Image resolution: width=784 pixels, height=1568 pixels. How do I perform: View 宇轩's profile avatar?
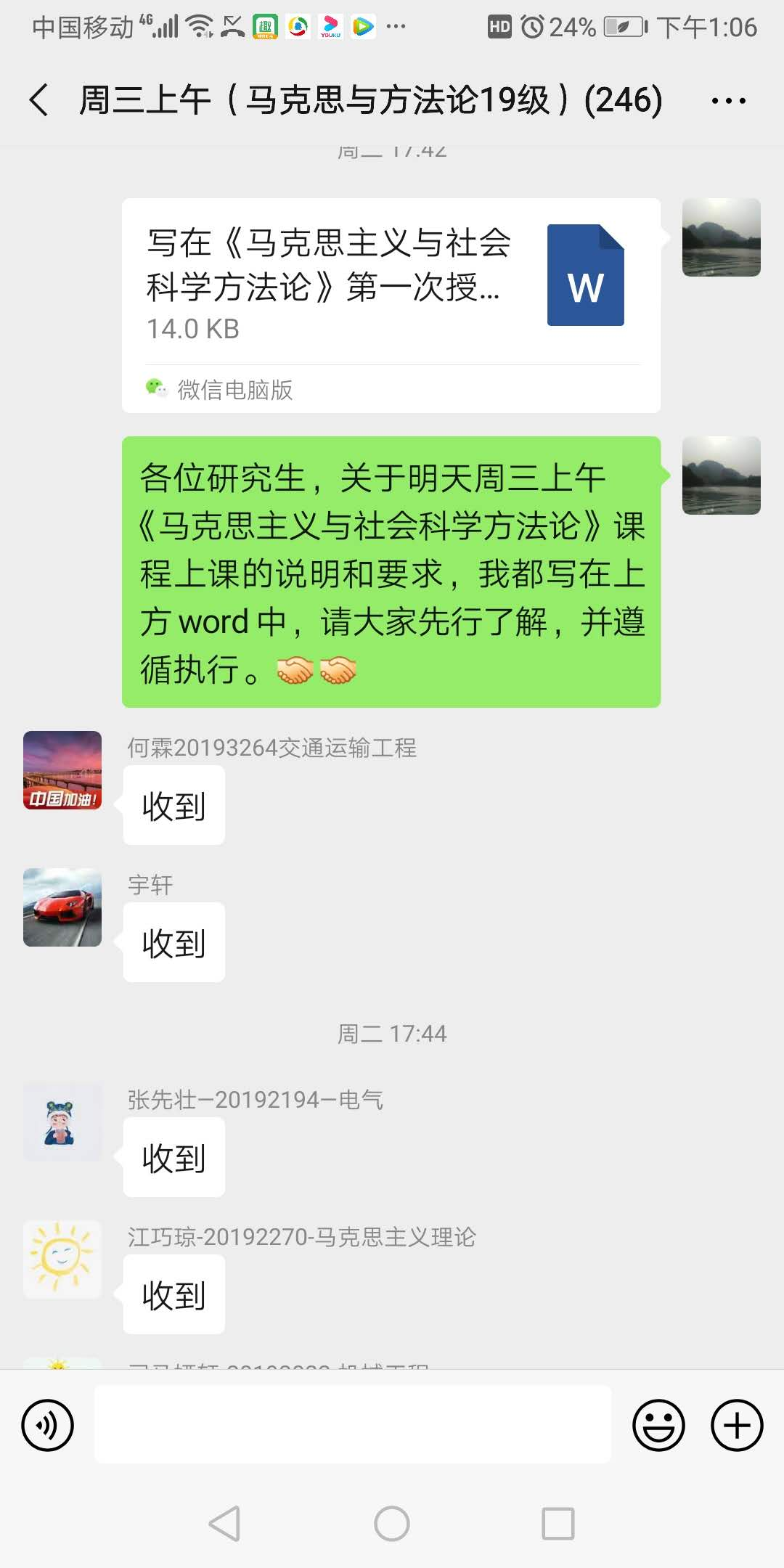62,907
